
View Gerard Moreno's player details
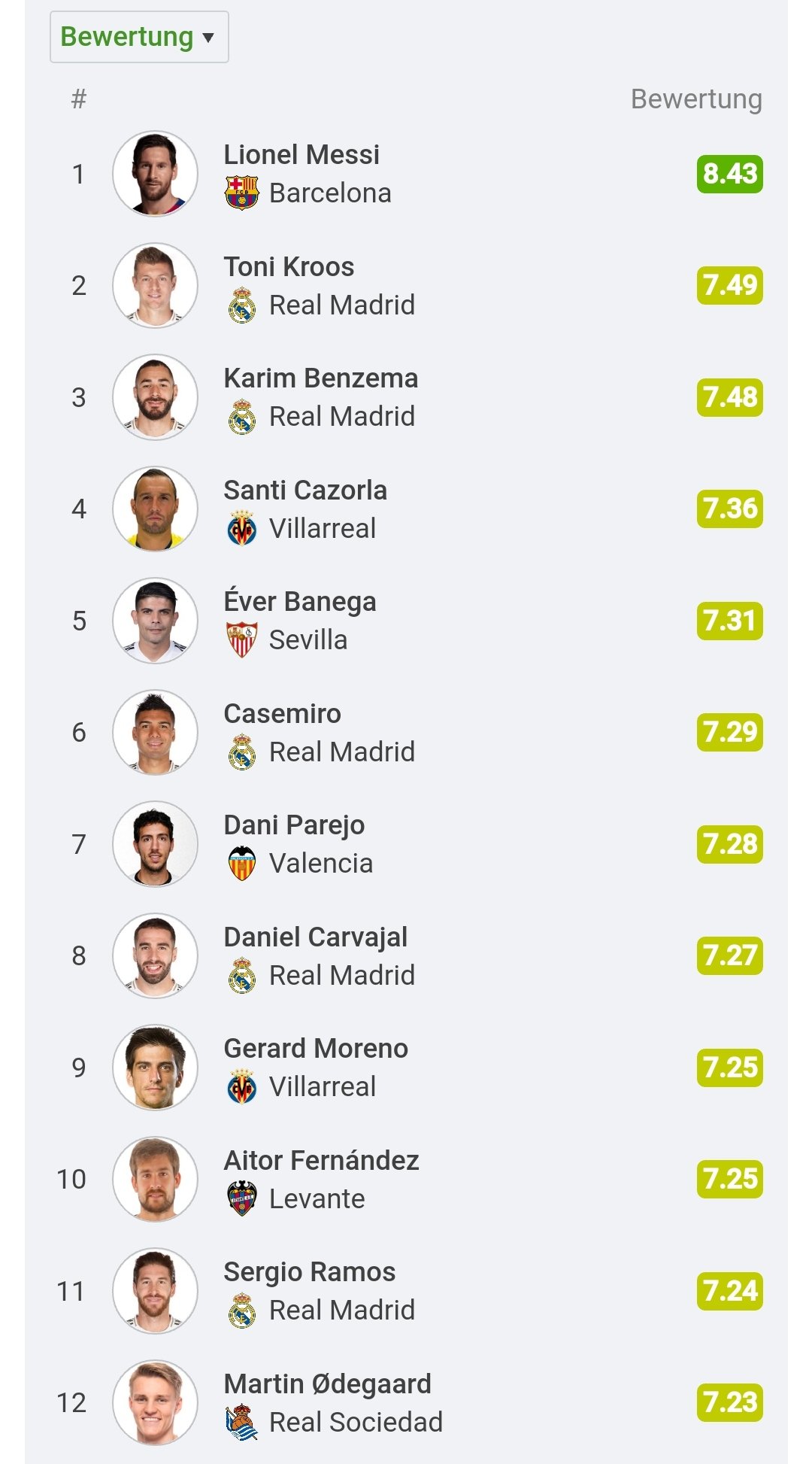coord(406,1068)
